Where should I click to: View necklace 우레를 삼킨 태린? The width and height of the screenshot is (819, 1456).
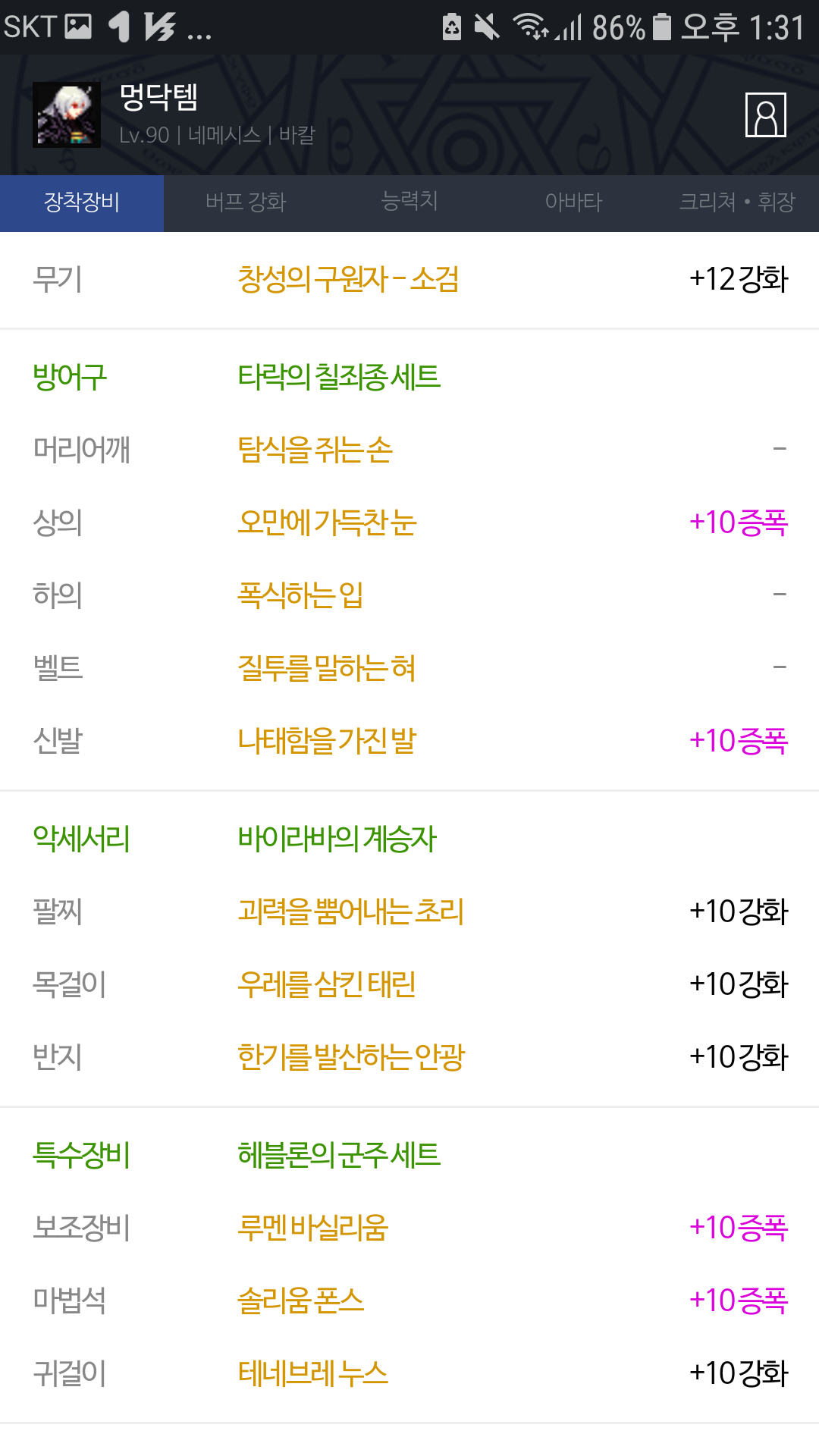409,984
